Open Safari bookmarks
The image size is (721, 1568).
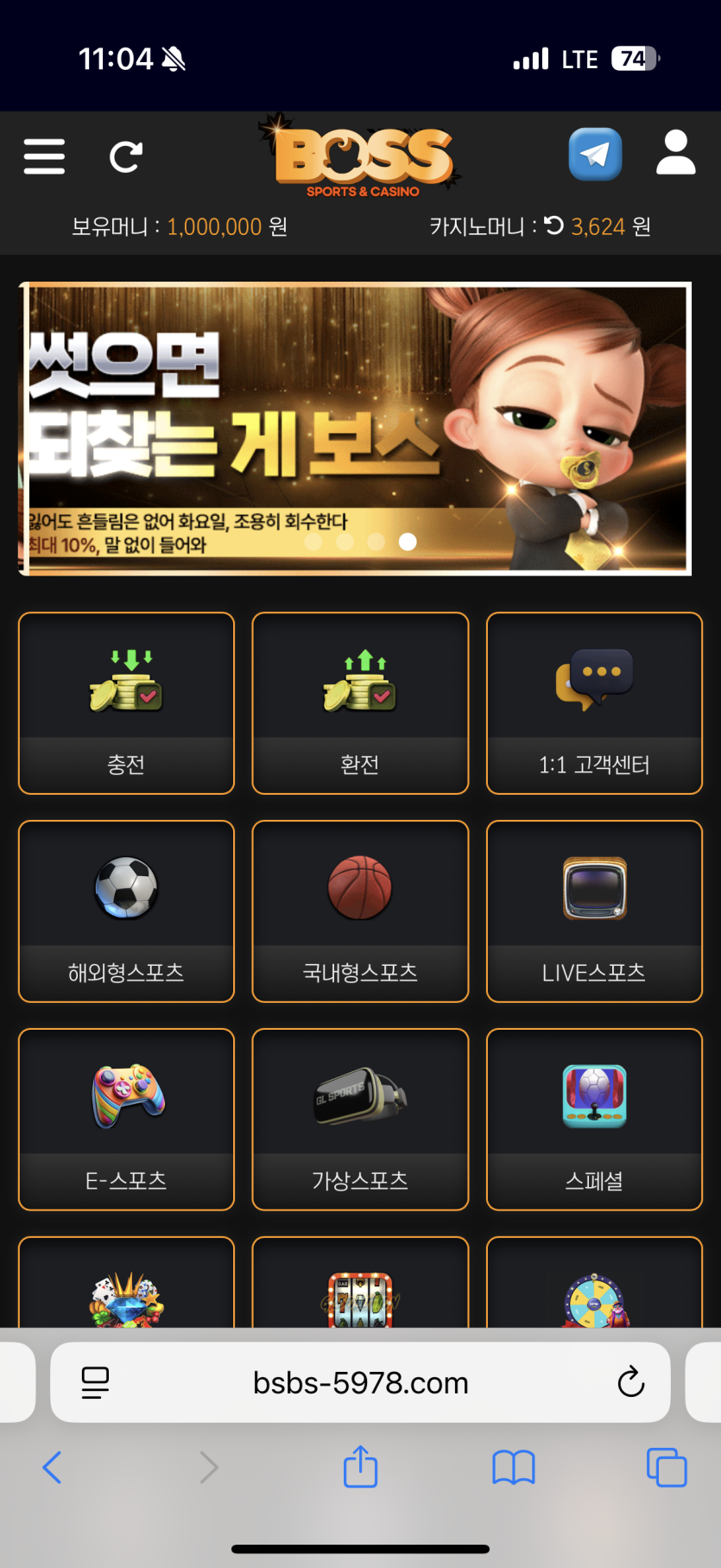[x=514, y=1467]
